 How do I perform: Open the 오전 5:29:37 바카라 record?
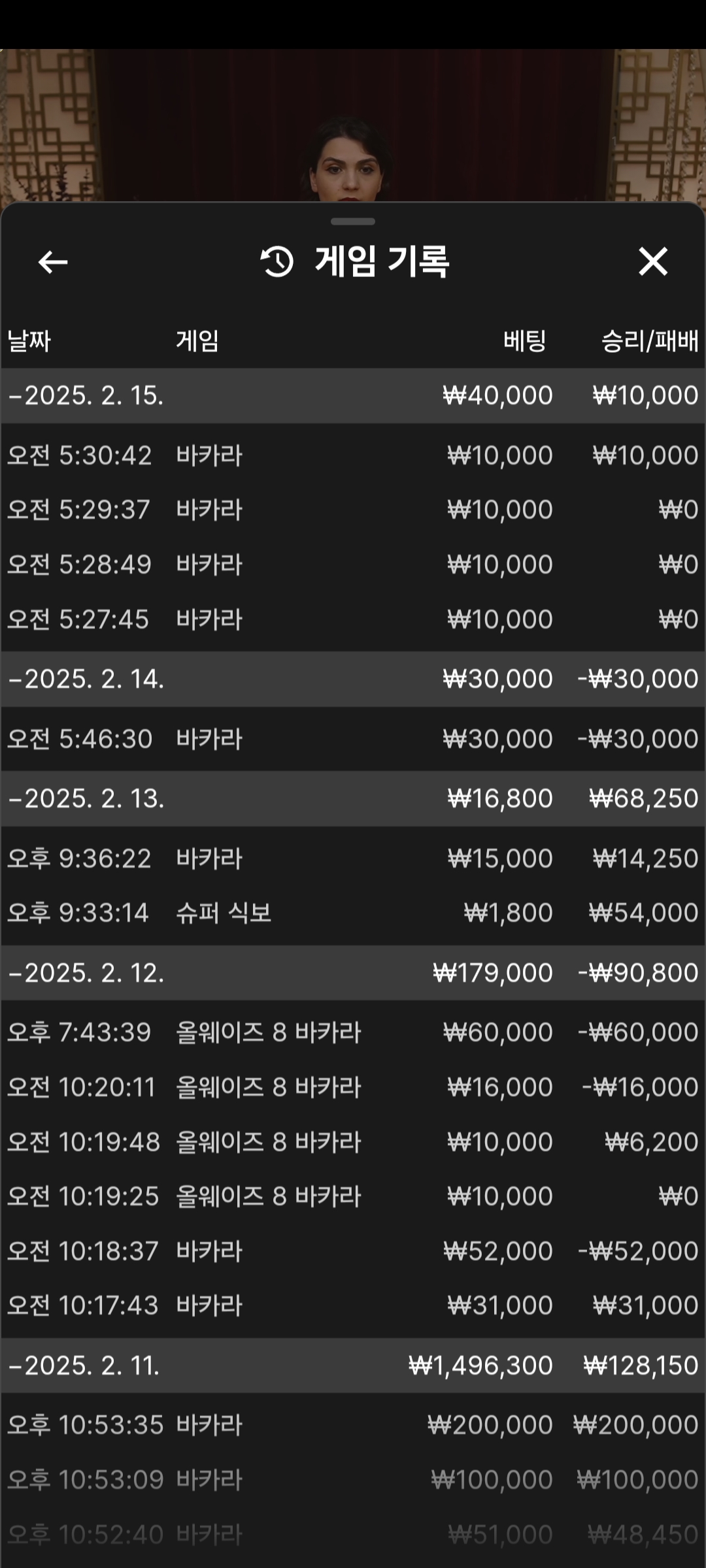[353, 510]
